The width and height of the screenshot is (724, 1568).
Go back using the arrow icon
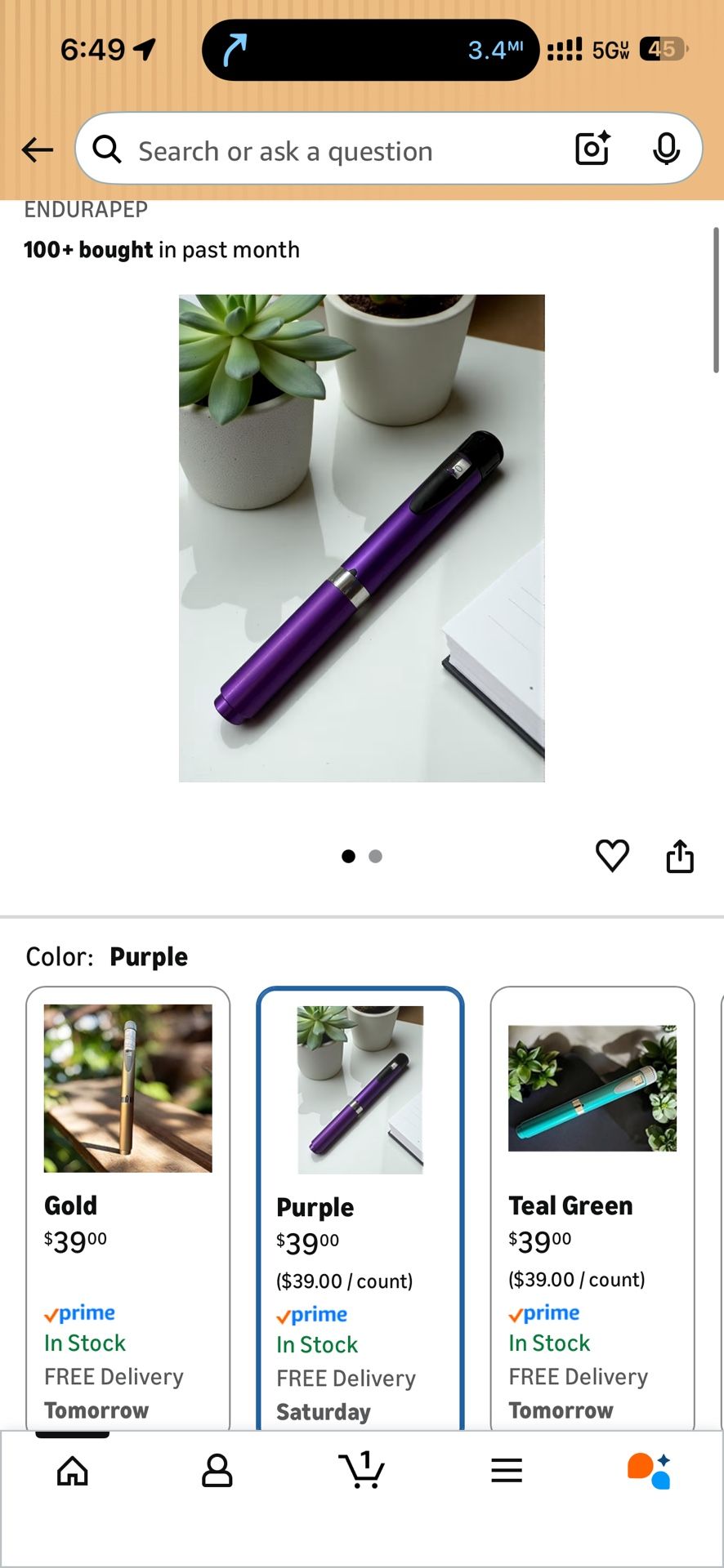38,149
